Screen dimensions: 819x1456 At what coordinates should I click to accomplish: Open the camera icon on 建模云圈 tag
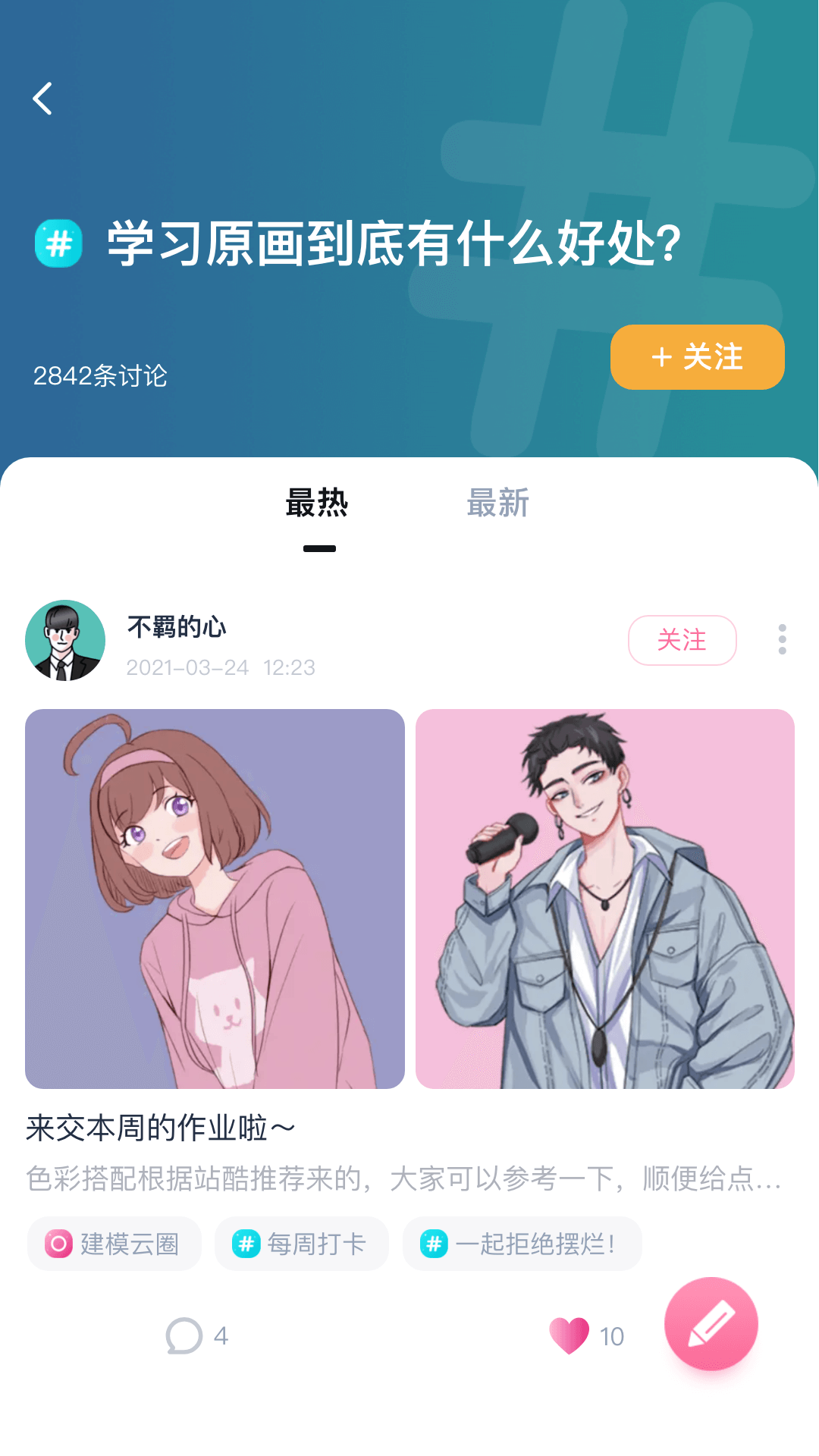(x=57, y=1243)
